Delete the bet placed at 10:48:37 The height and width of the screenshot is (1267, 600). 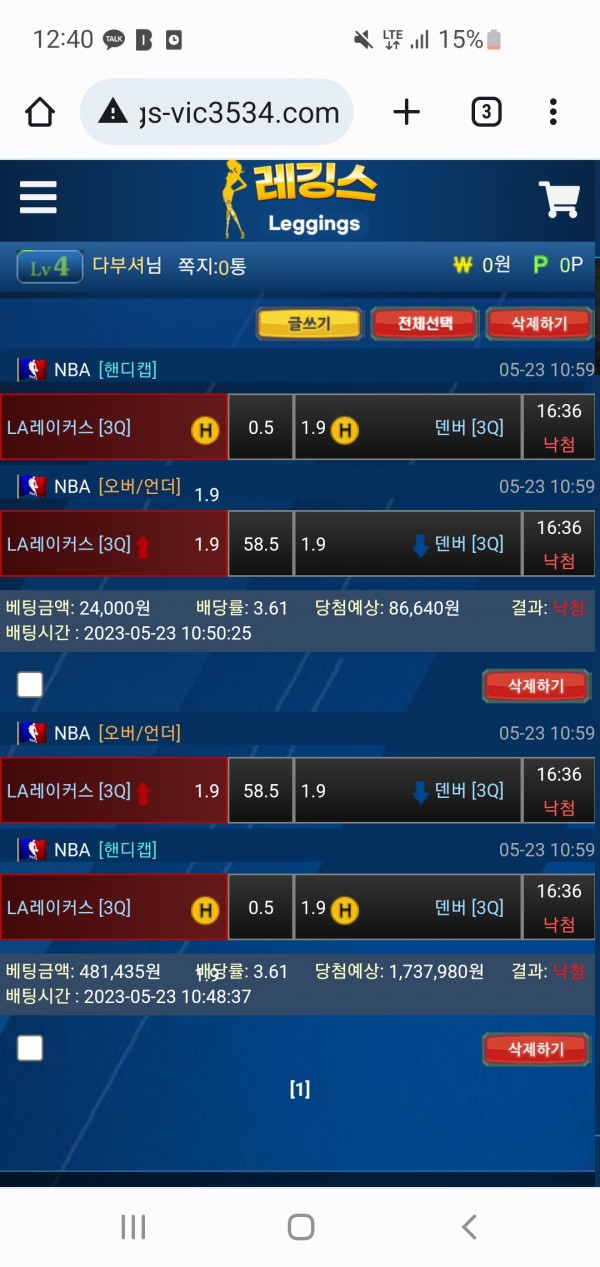tap(536, 1049)
